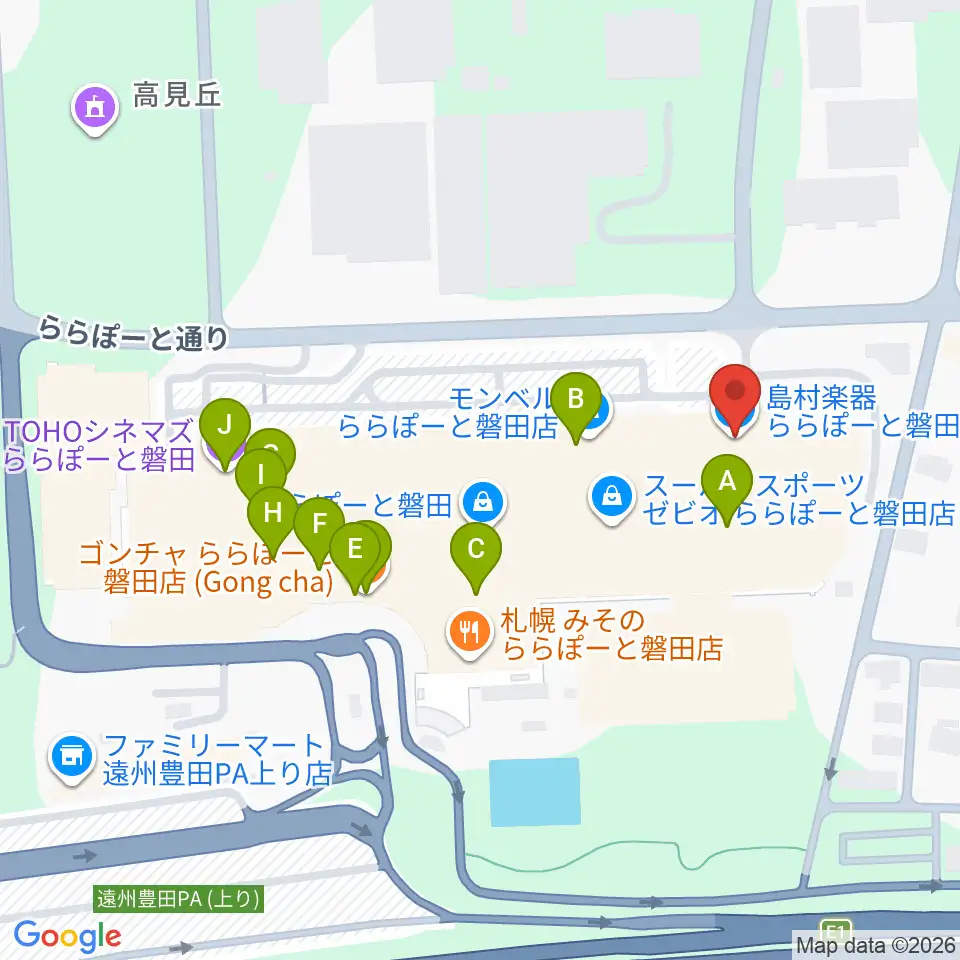Open the 札幌 みその restaurant pin
The width and height of the screenshot is (960, 960).
[470, 633]
